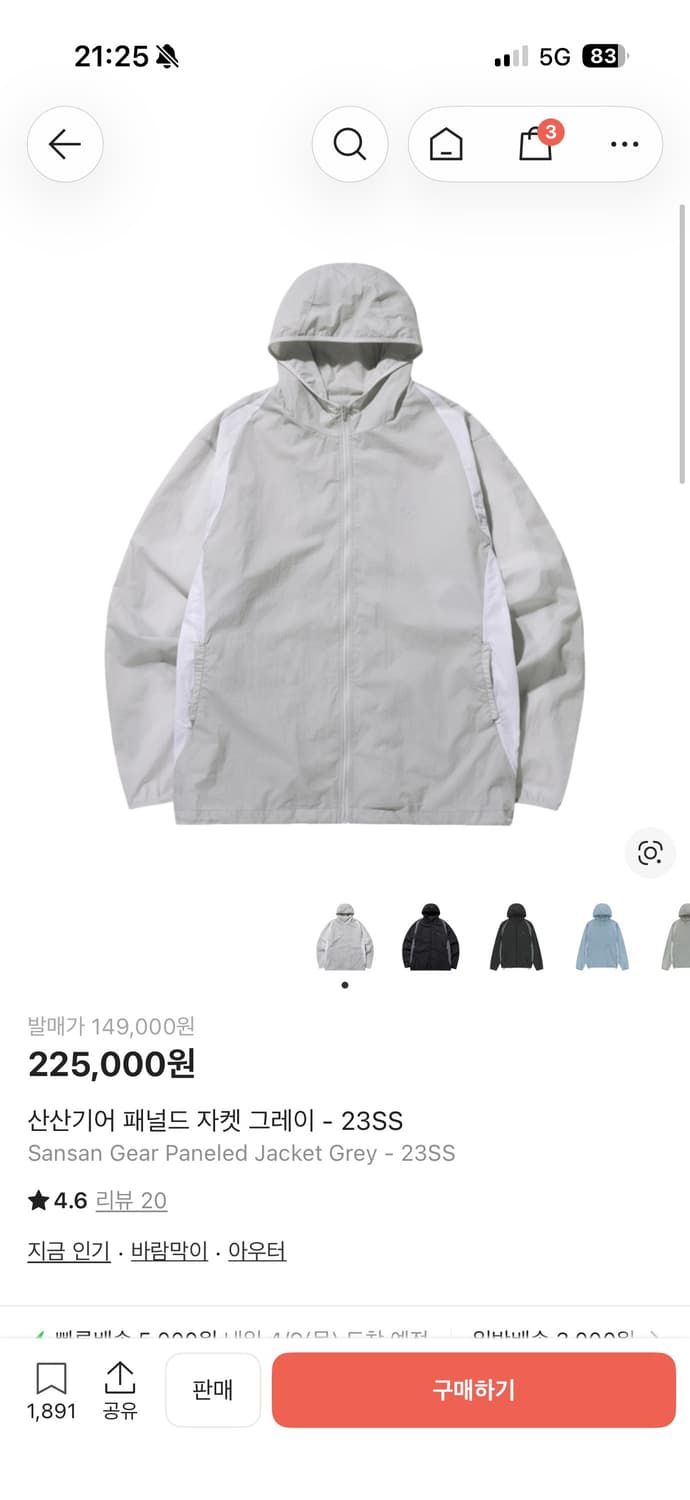
Task: Open the 지금 인기 tag
Action: click(x=69, y=1251)
